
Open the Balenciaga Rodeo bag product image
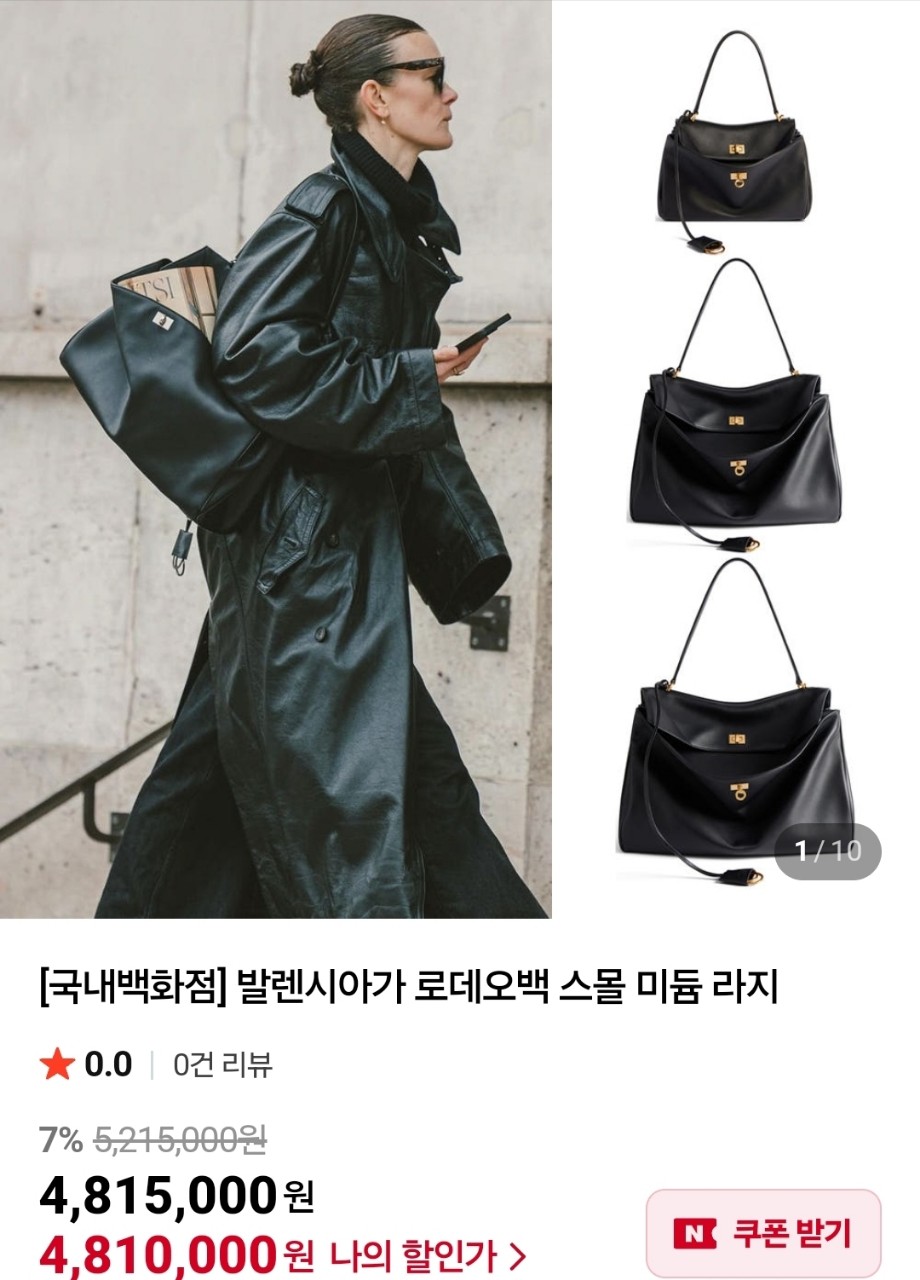460,459
